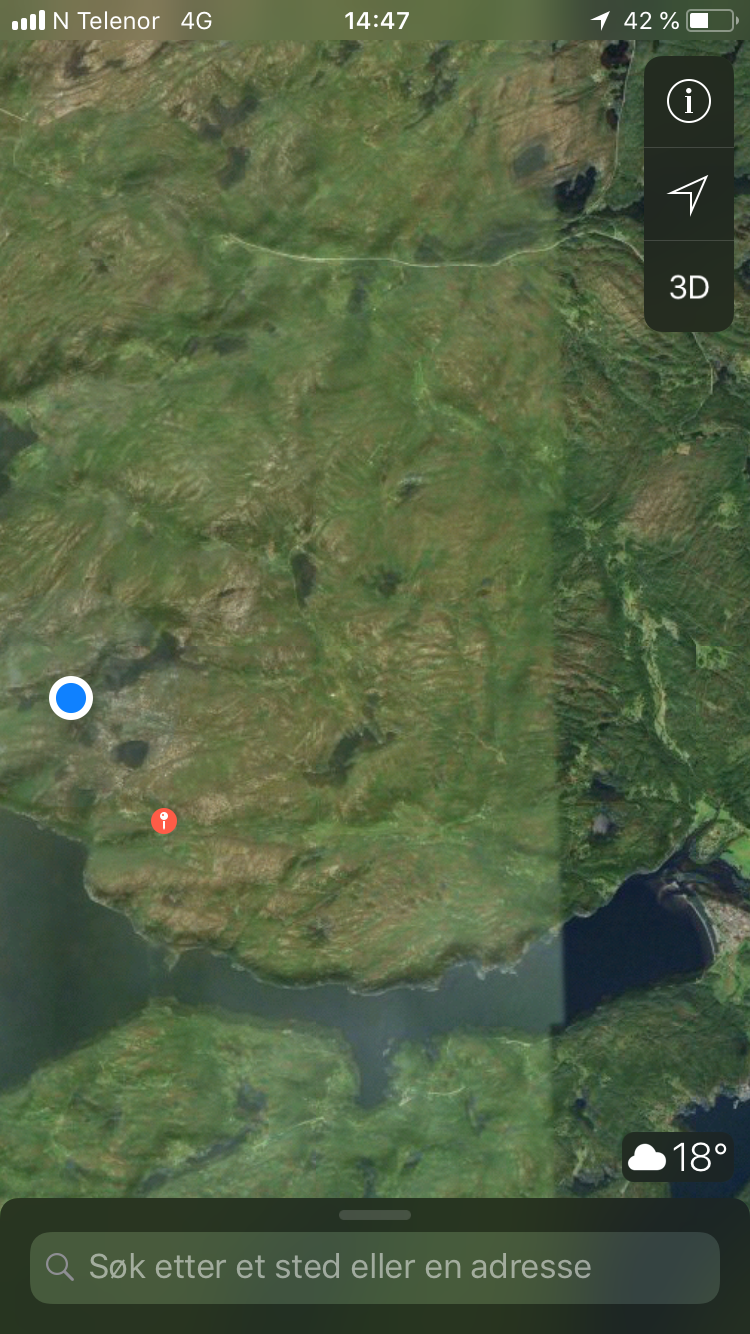Switch map to 3D view
The width and height of the screenshot is (750, 1334).
688,288
